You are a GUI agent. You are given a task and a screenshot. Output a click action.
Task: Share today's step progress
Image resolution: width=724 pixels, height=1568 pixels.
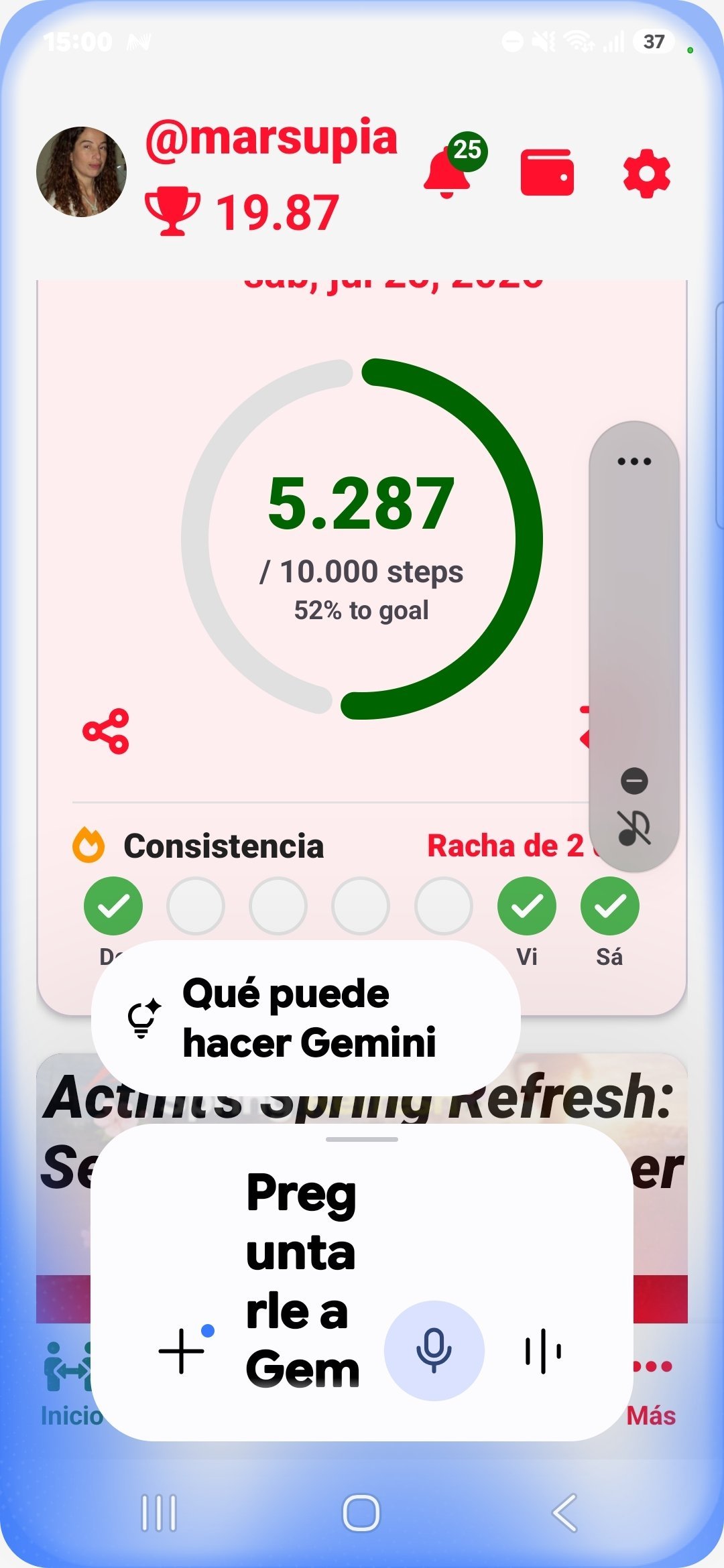(x=106, y=731)
